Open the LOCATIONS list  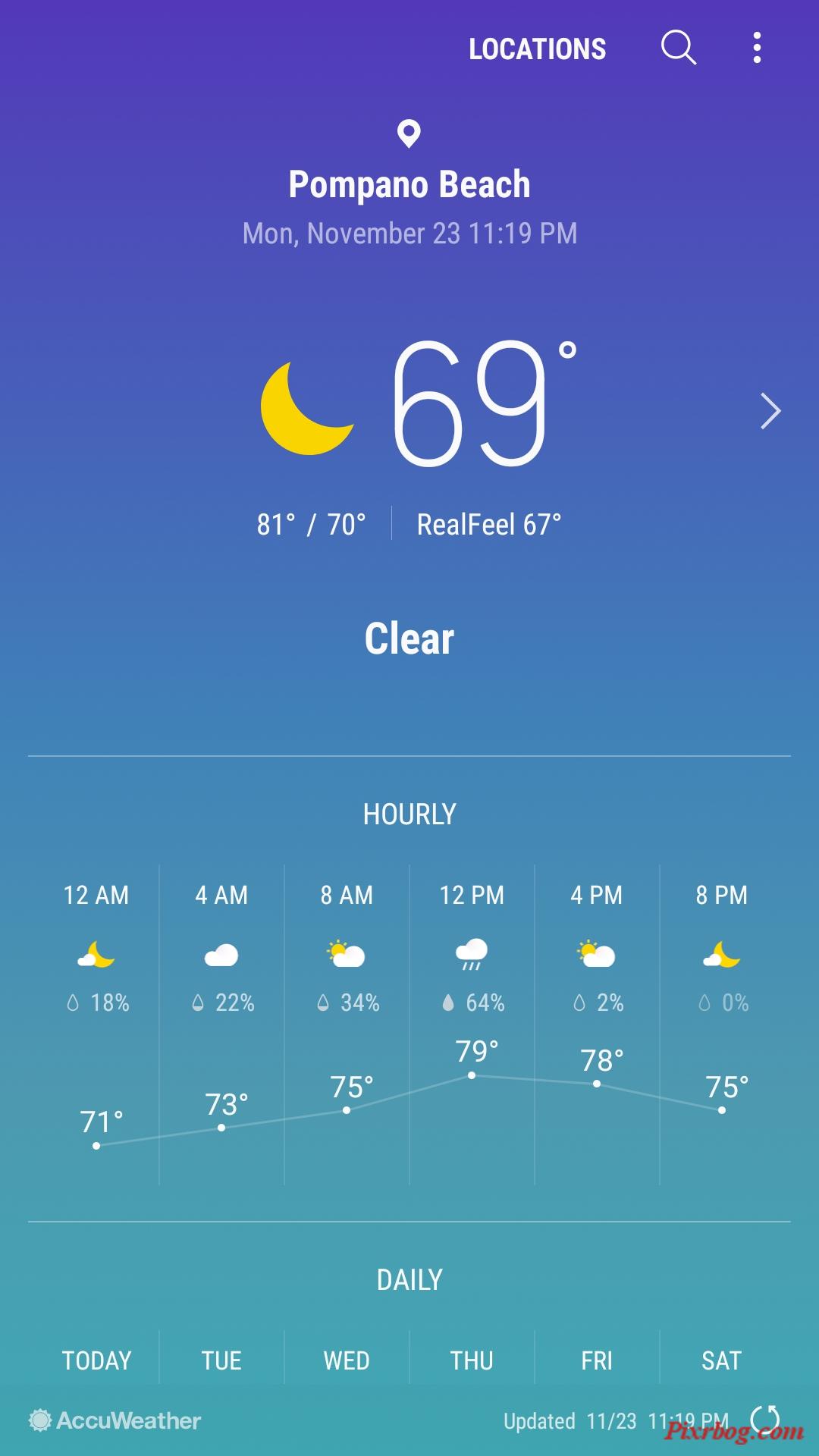537,49
